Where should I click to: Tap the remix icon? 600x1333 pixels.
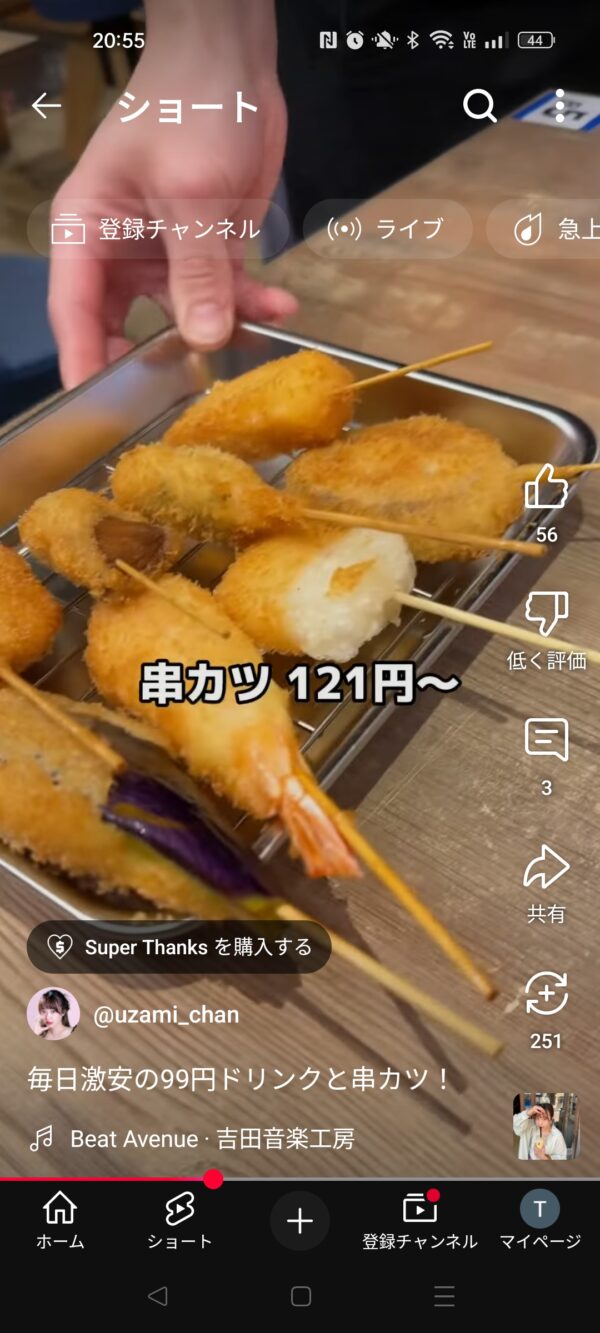pos(546,994)
